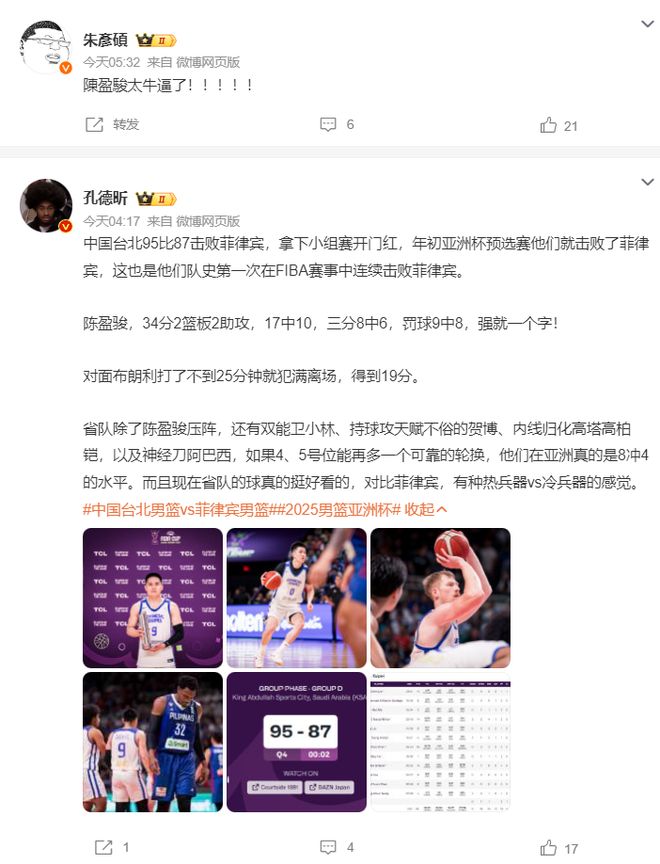The image size is (660, 864).
Task: Like 朱彦硕's post
Action: [x=558, y=125]
